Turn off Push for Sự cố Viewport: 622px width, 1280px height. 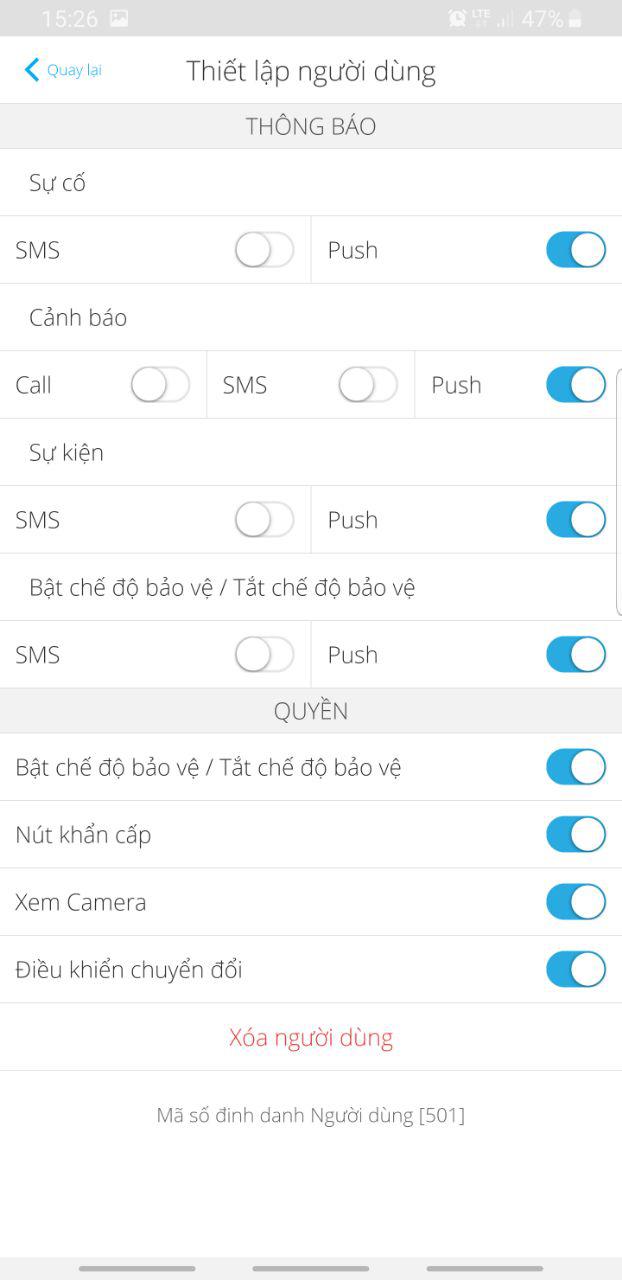coord(576,250)
